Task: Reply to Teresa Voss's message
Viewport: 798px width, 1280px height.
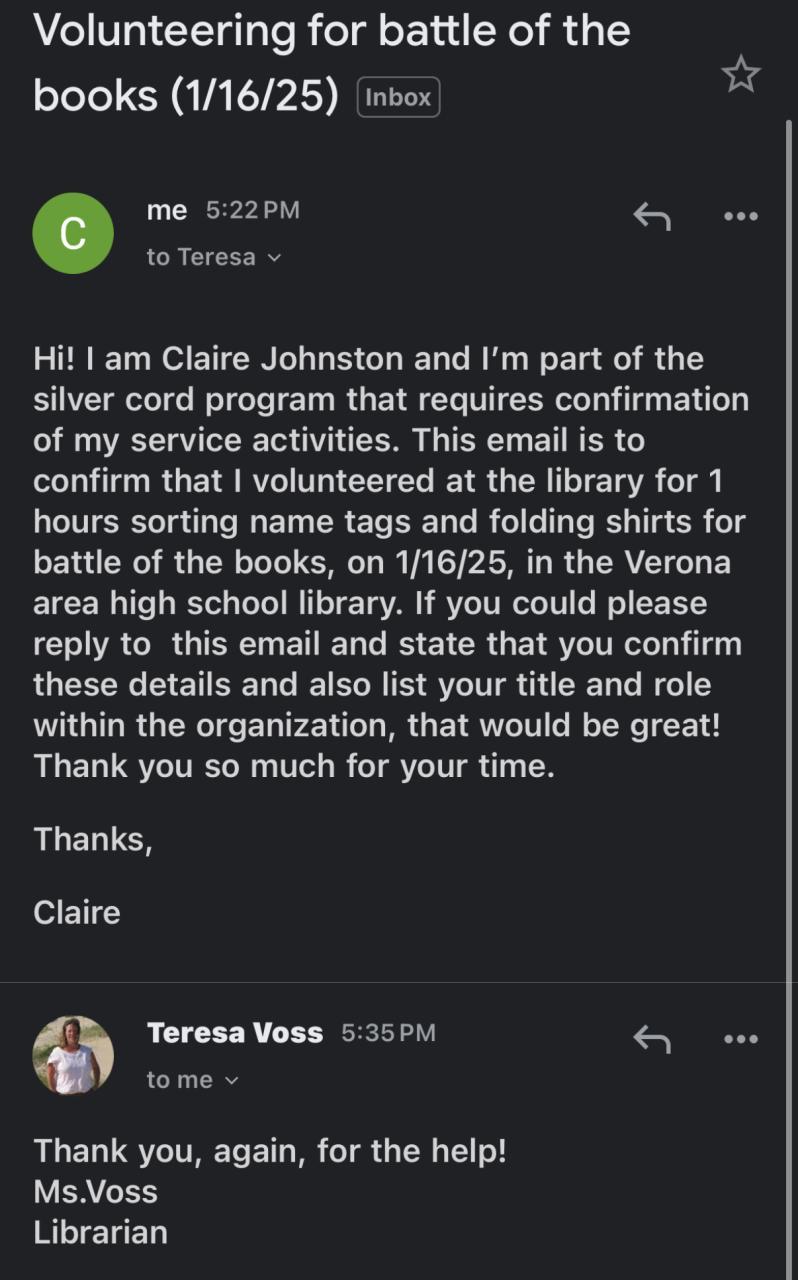Action: pyautogui.click(x=652, y=1039)
